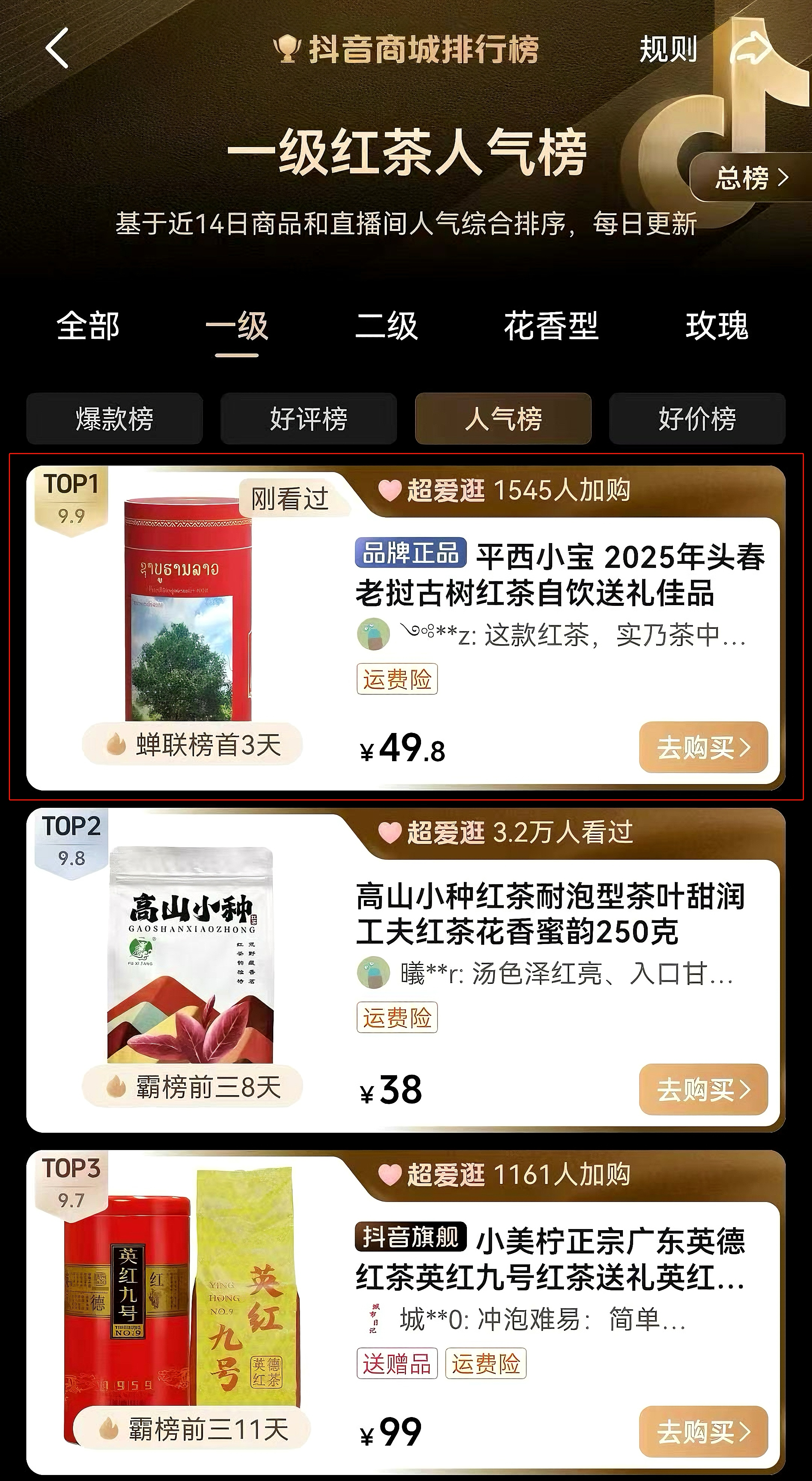Select the 一级 tab
This screenshot has width=812, height=1481.
click(x=237, y=326)
